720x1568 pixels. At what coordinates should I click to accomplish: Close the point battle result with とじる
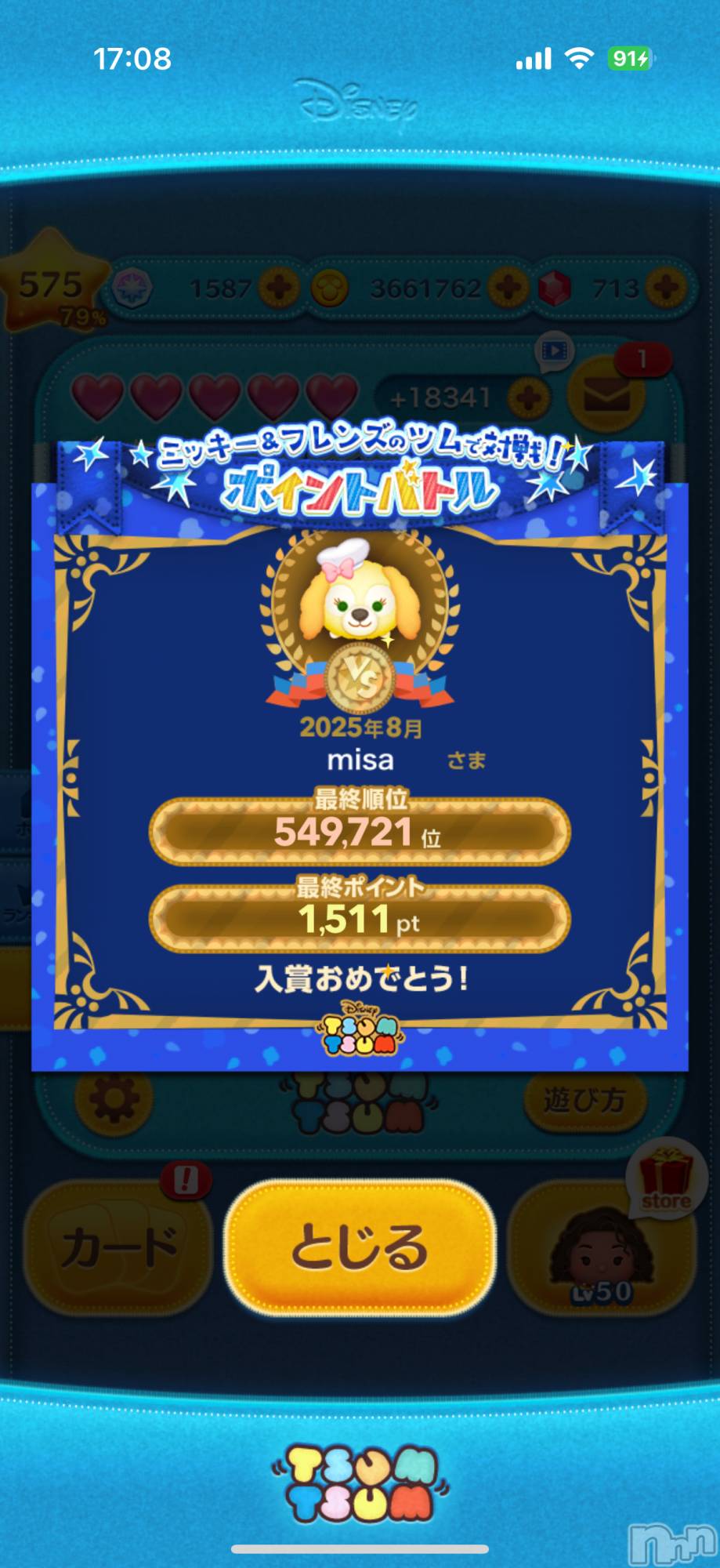[x=360, y=1247]
